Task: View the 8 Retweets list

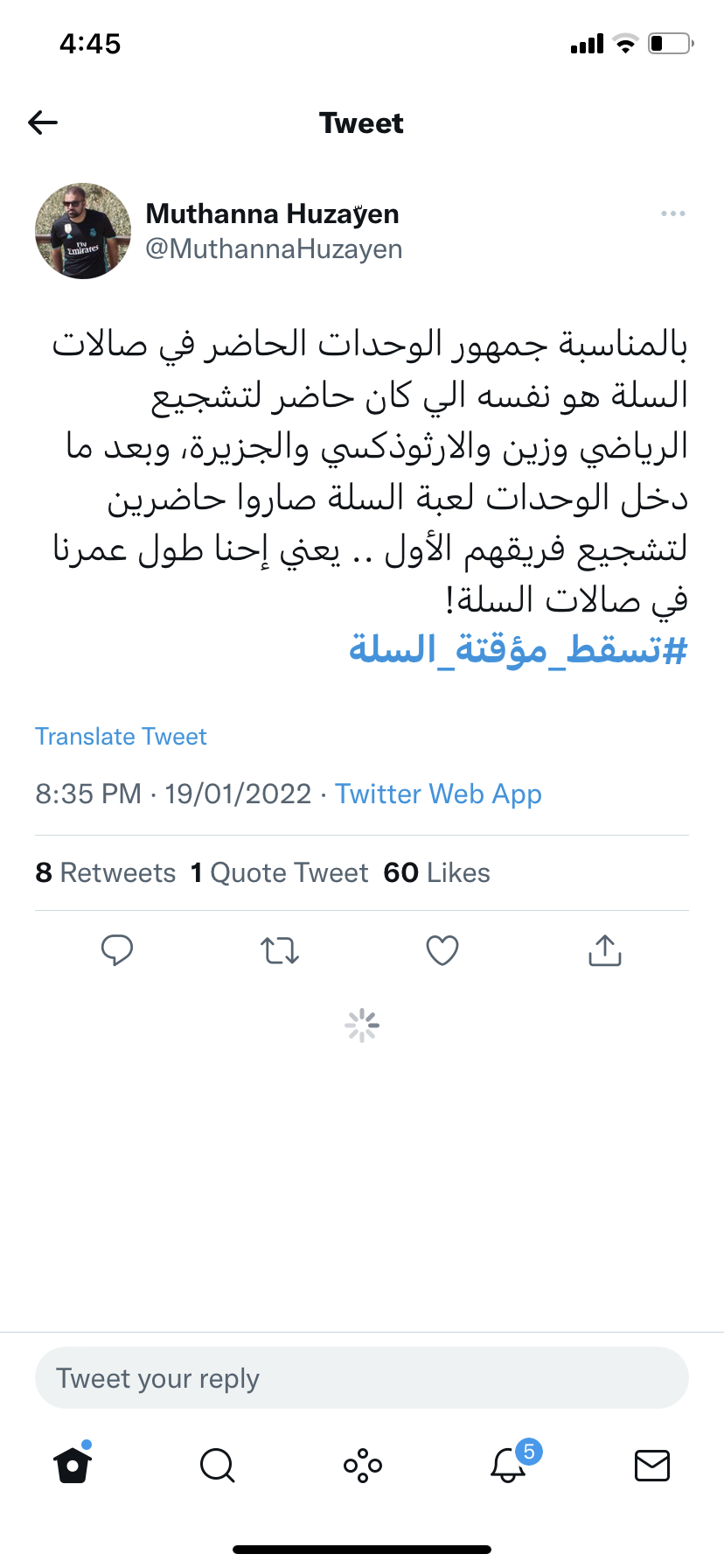Action: 106,872
